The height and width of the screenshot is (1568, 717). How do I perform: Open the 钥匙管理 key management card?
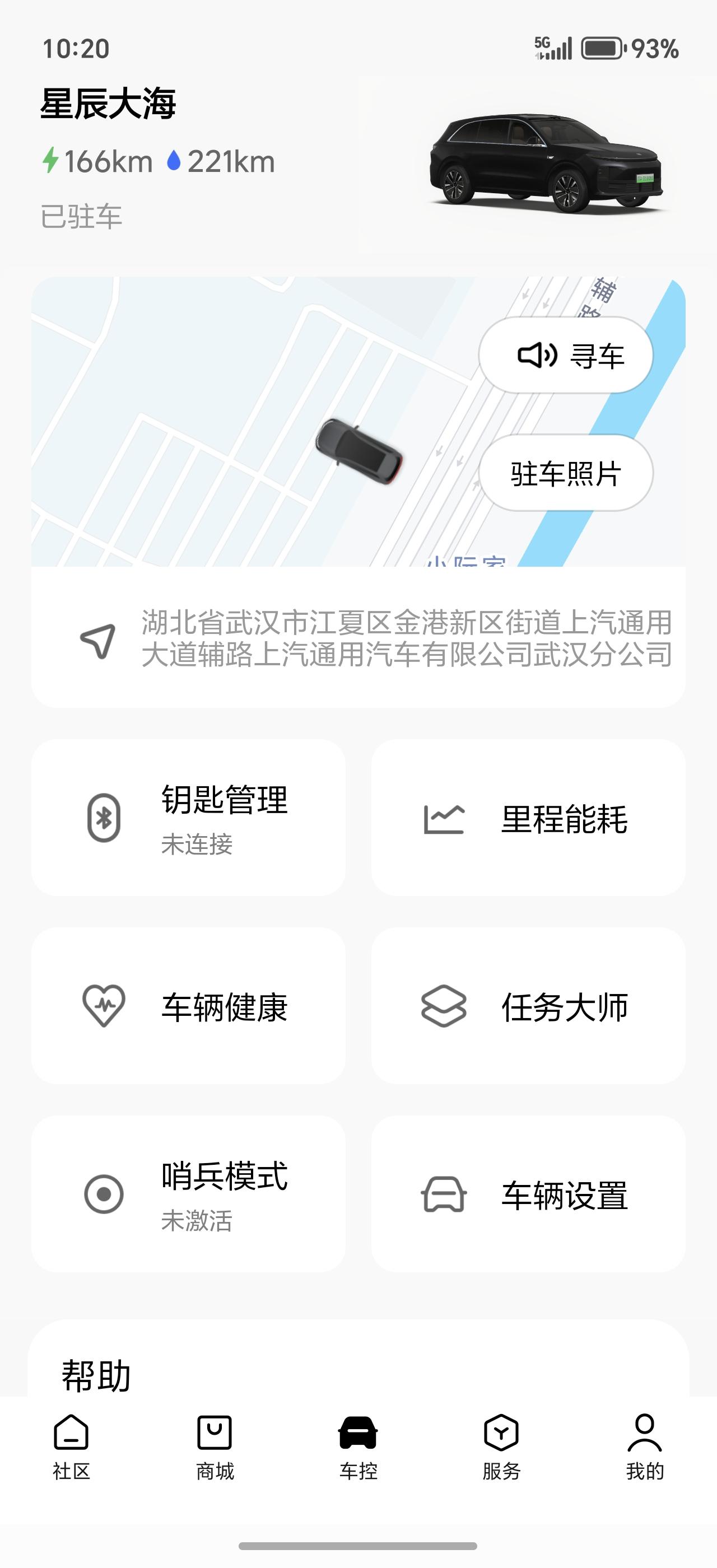click(188, 818)
